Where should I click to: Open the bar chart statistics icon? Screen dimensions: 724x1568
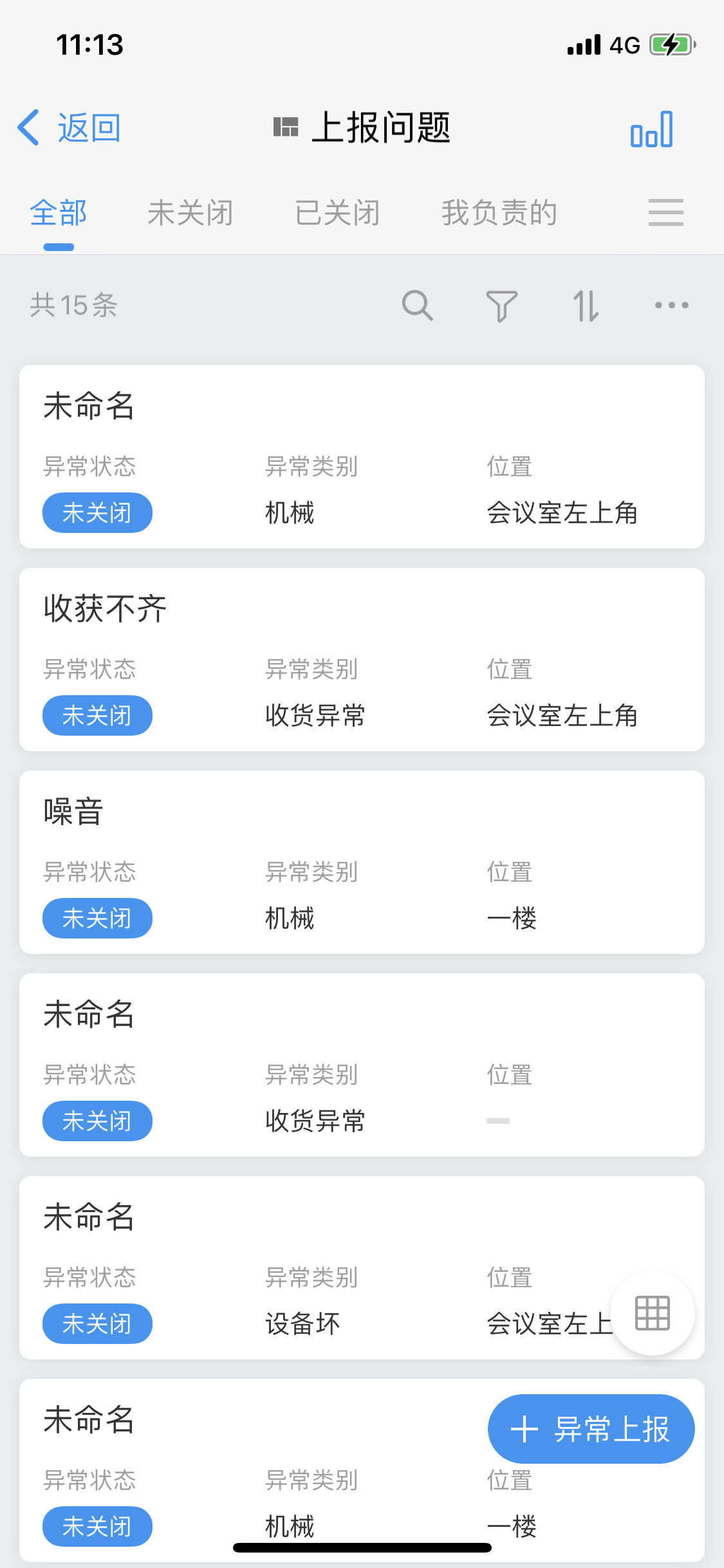[x=651, y=129]
